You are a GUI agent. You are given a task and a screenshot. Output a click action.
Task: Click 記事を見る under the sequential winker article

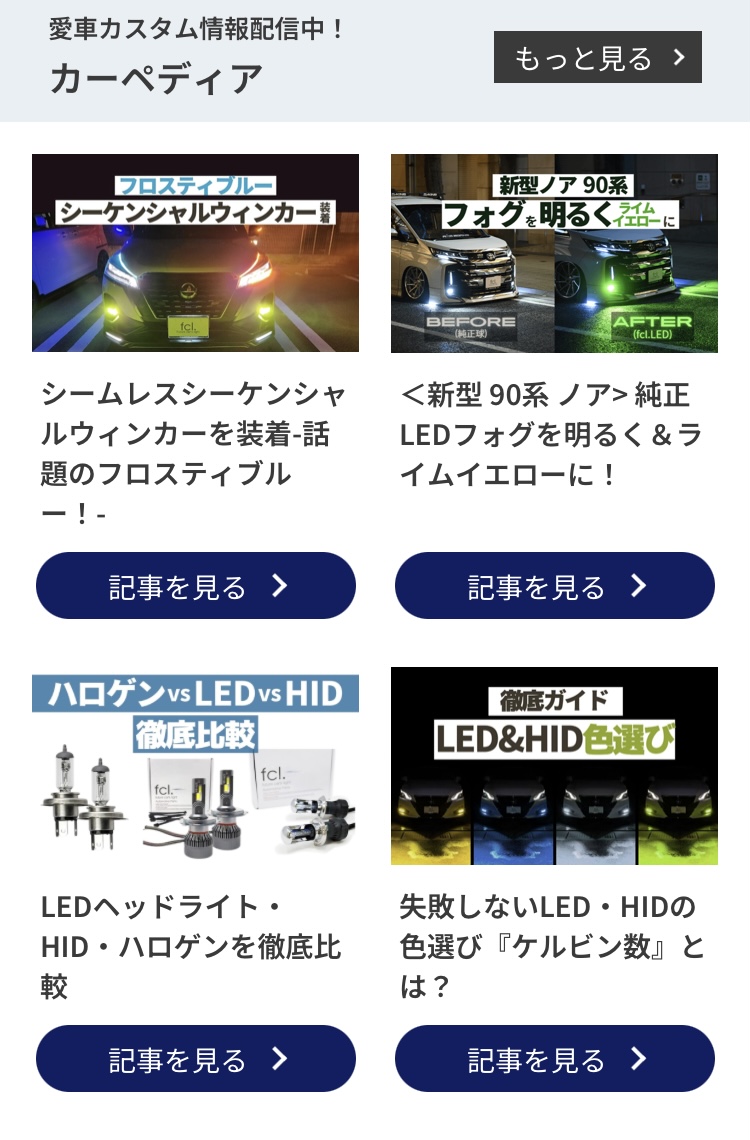pyautogui.click(x=196, y=586)
